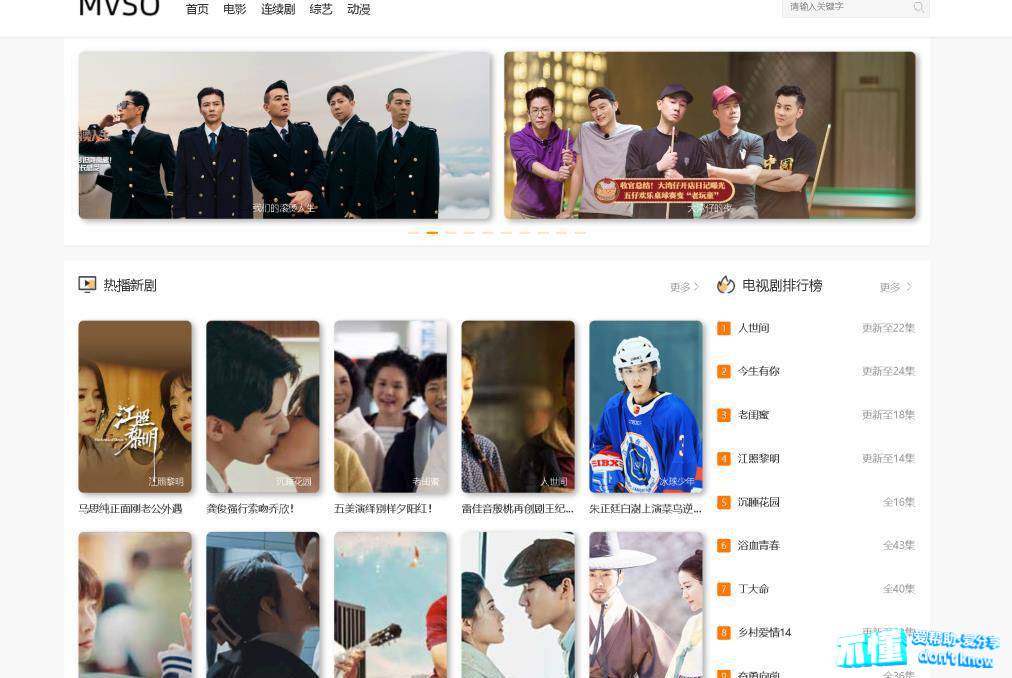1012x678 pixels.
Task: Open the 我们的滚烫人生 banner
Action: coord(284,135)
